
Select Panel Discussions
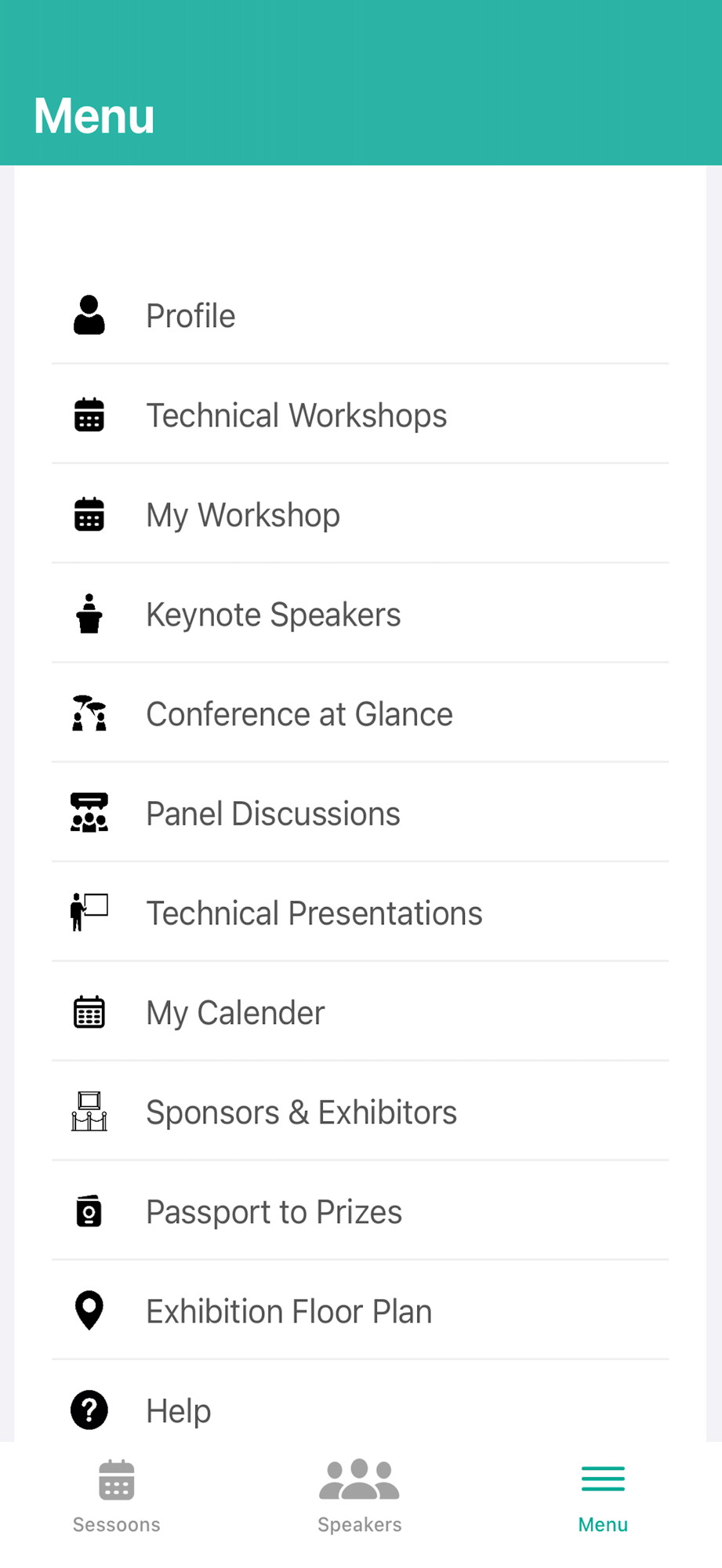pyautogui.click(x=360, y=813)
